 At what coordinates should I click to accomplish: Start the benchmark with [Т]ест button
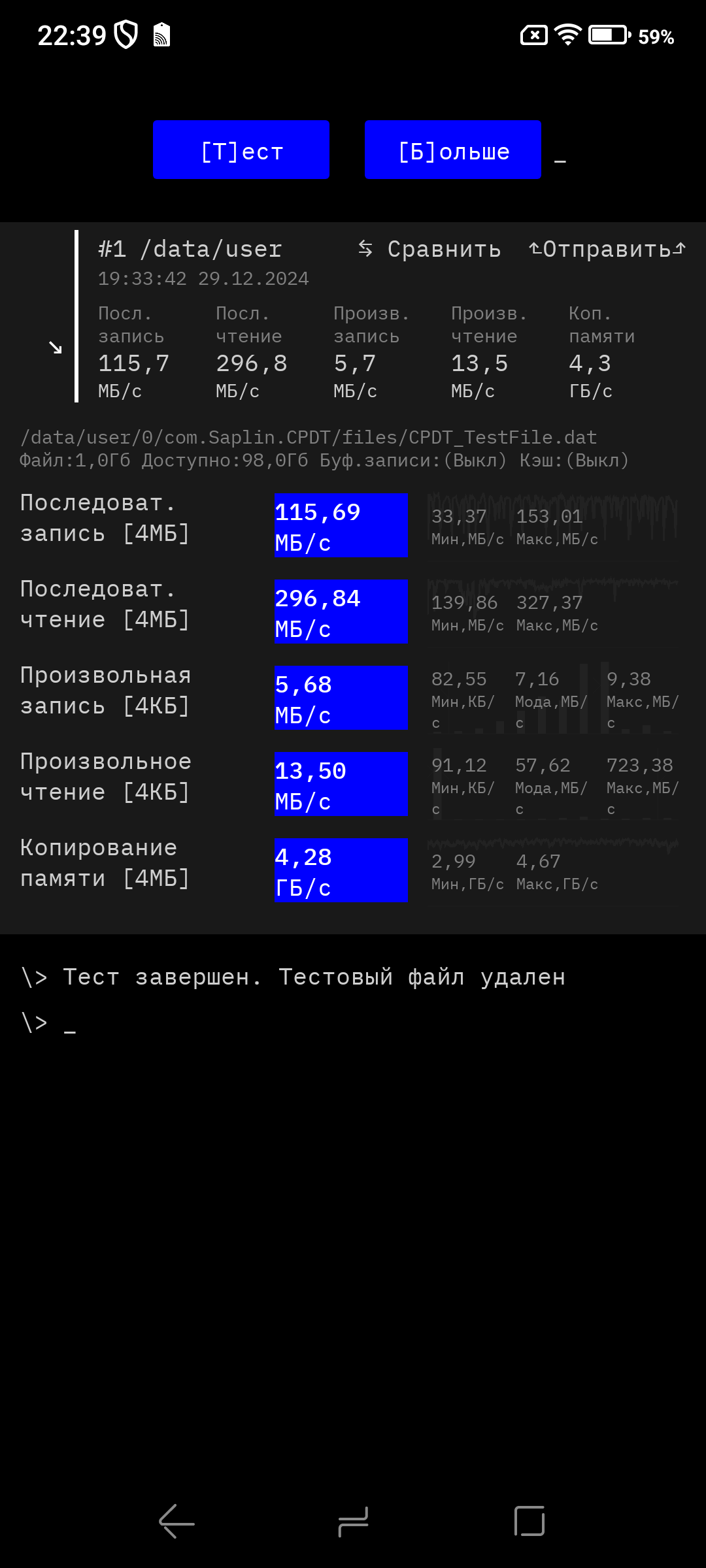(241, 150)
